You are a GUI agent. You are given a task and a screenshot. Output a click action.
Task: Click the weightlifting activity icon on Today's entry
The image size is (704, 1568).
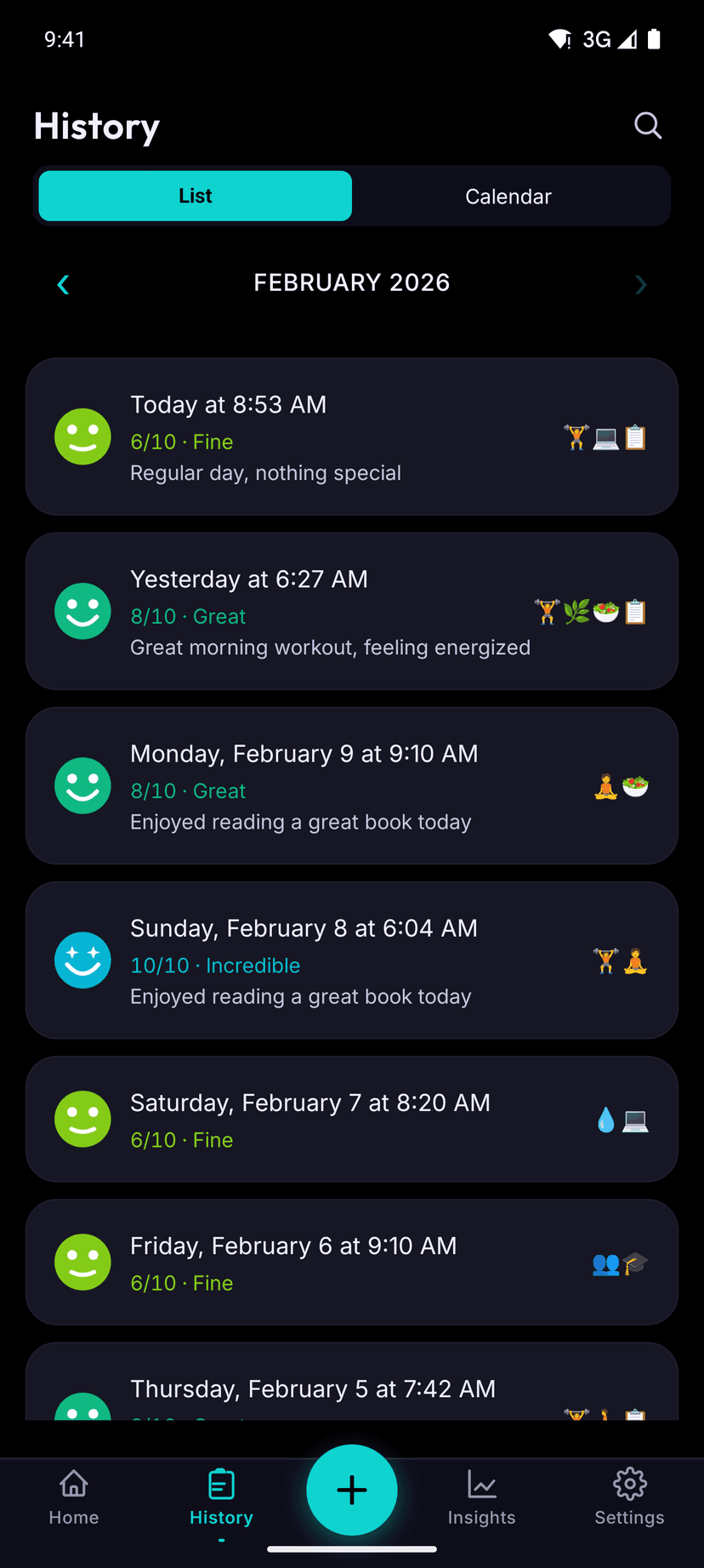(576, 436)
